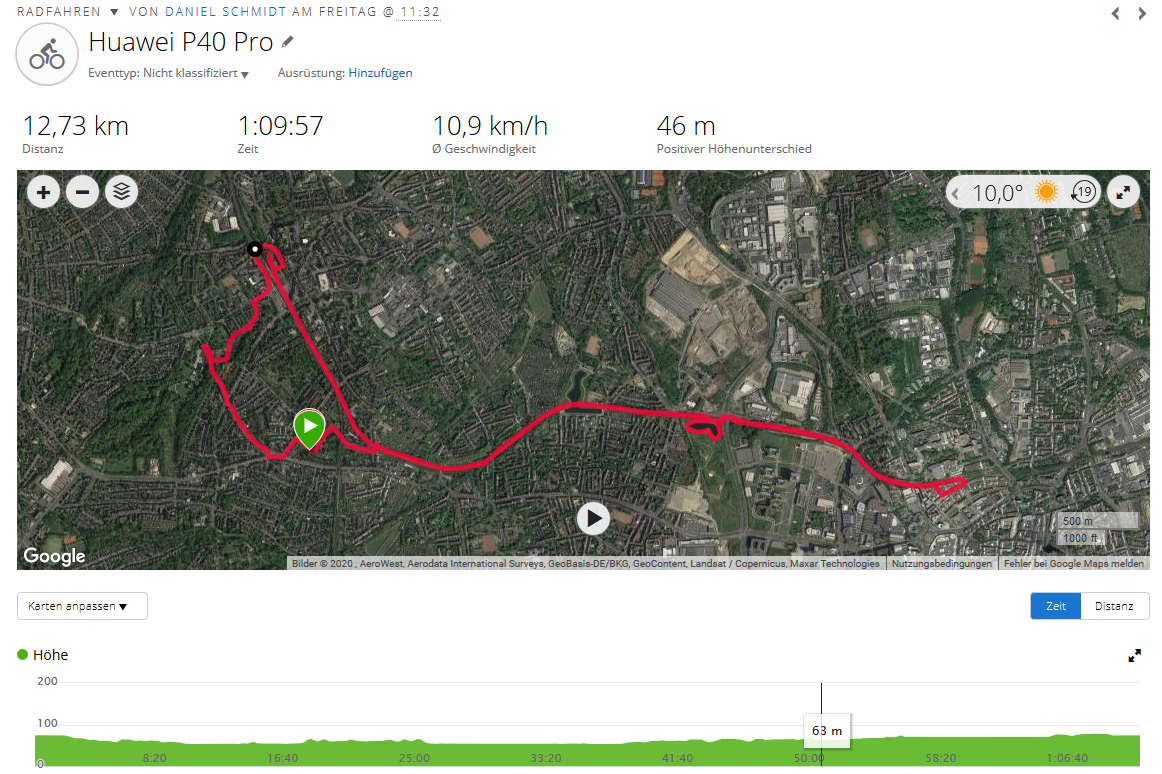
Task: Expand the map to fullscreen
Action: 1124,192
